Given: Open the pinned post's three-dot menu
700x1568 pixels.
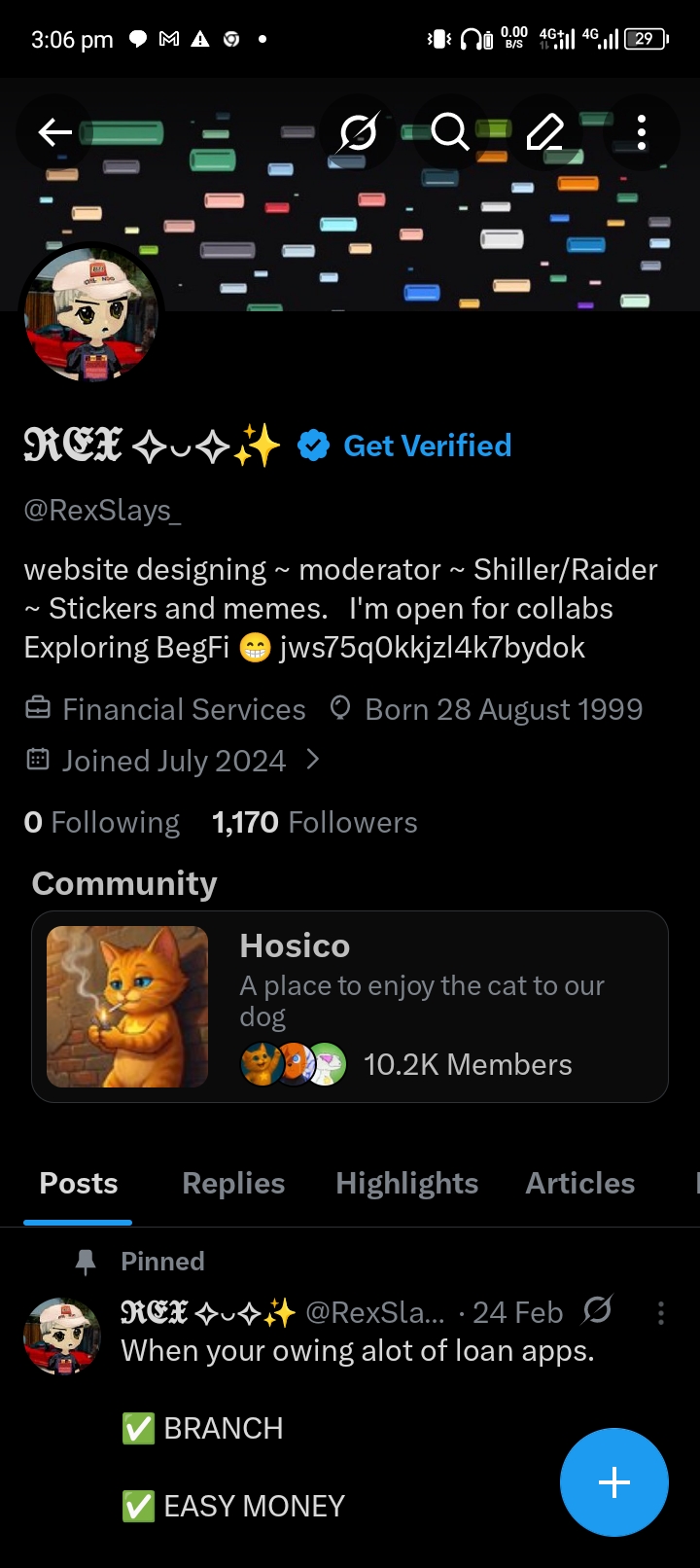Looking at the screenshot, I should click(x=661, y=1313).
